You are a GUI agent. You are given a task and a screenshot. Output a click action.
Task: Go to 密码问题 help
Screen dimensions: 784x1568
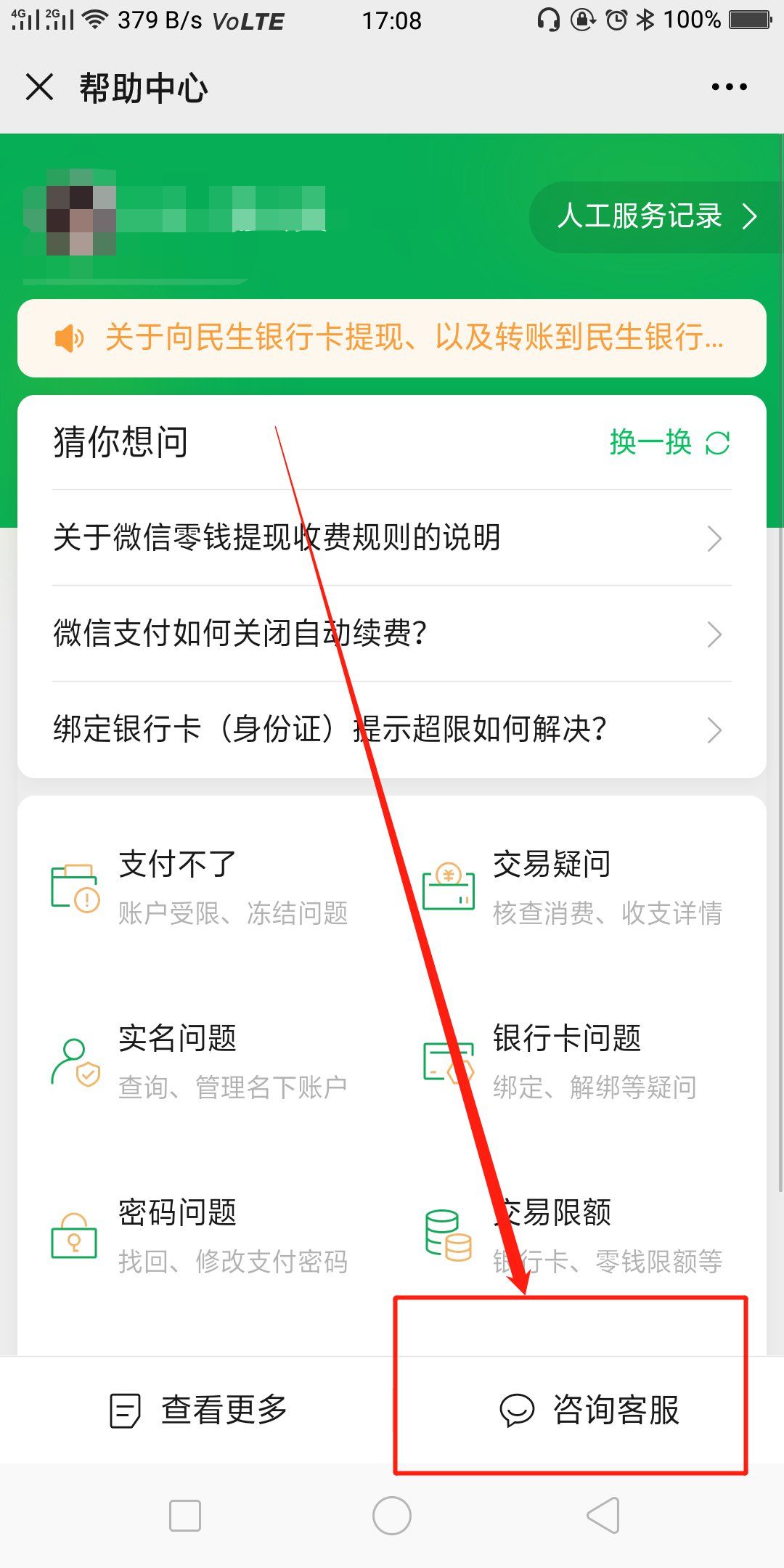pos(200,1236)
